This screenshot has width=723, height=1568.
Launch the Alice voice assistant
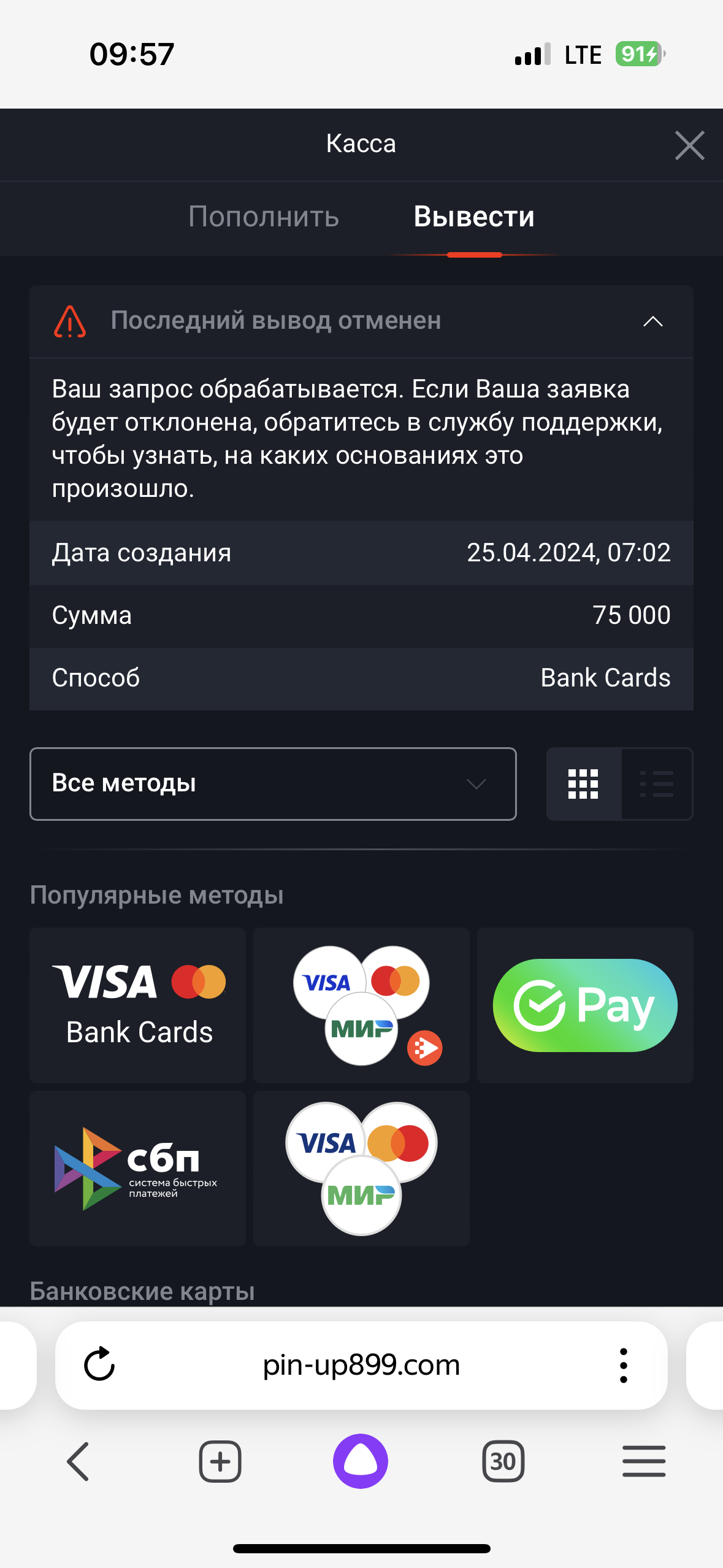pos(361,1461)
